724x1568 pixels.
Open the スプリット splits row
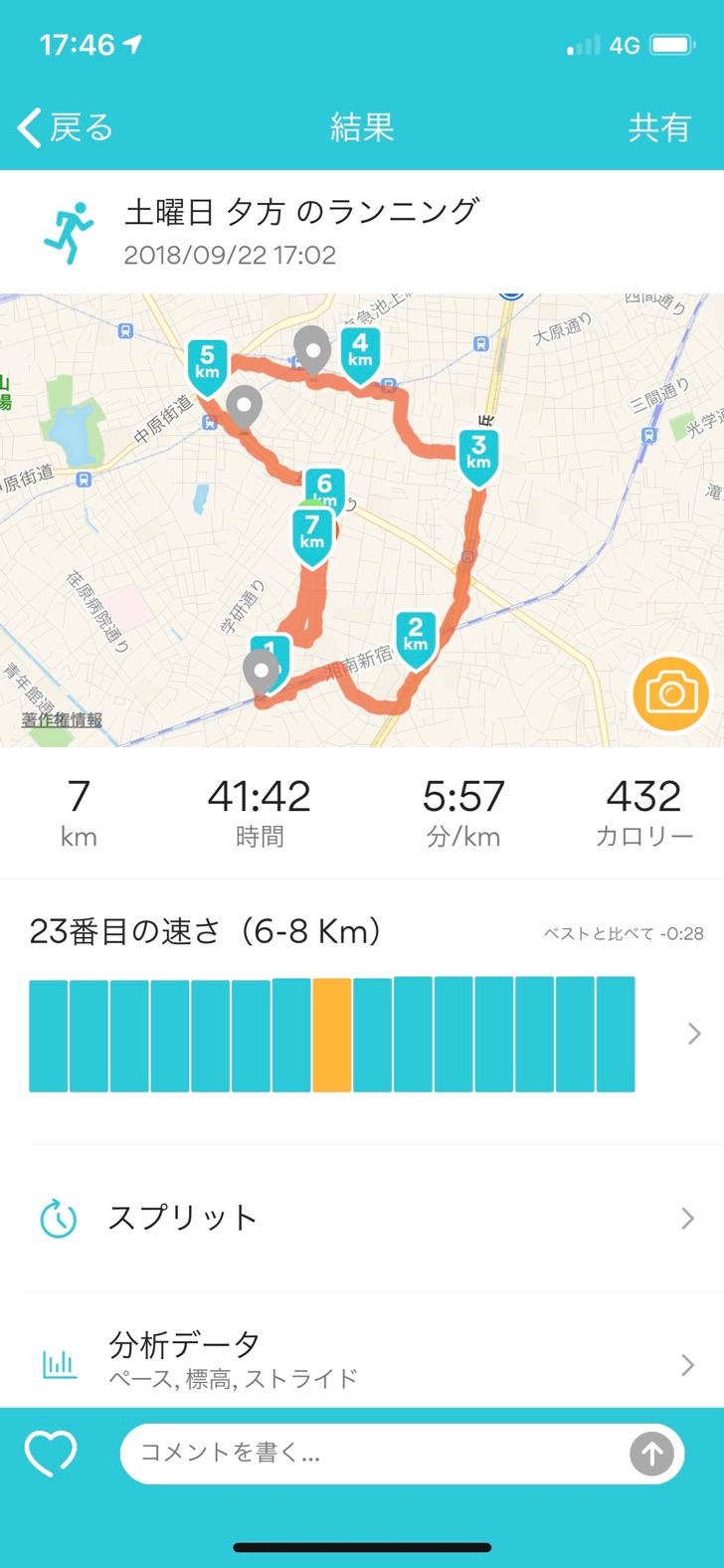362,1218
